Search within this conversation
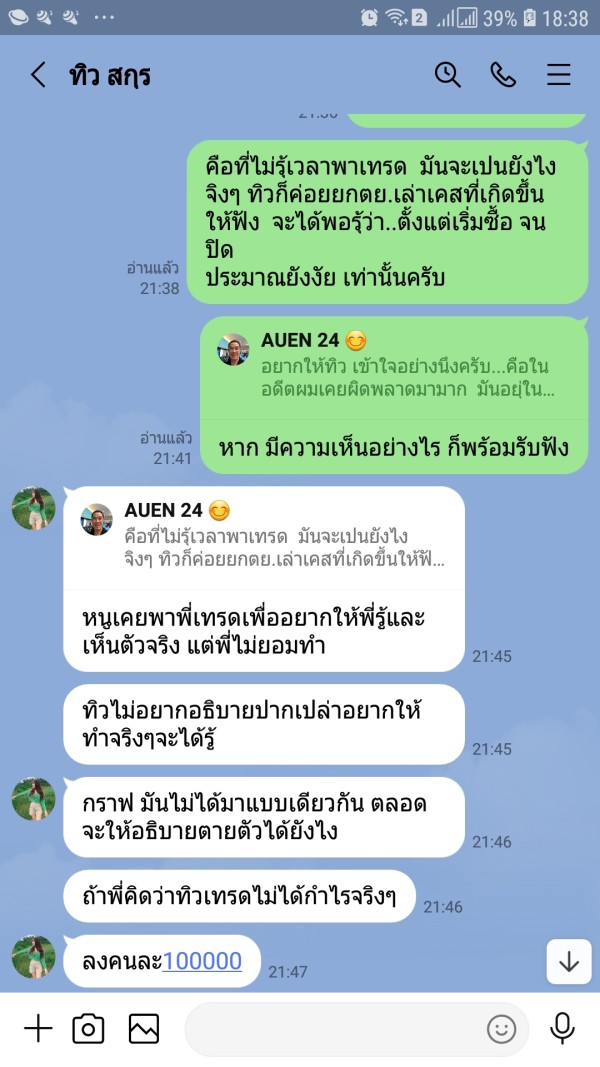This screenshot has width=600, height=1067. pos(448,74)
